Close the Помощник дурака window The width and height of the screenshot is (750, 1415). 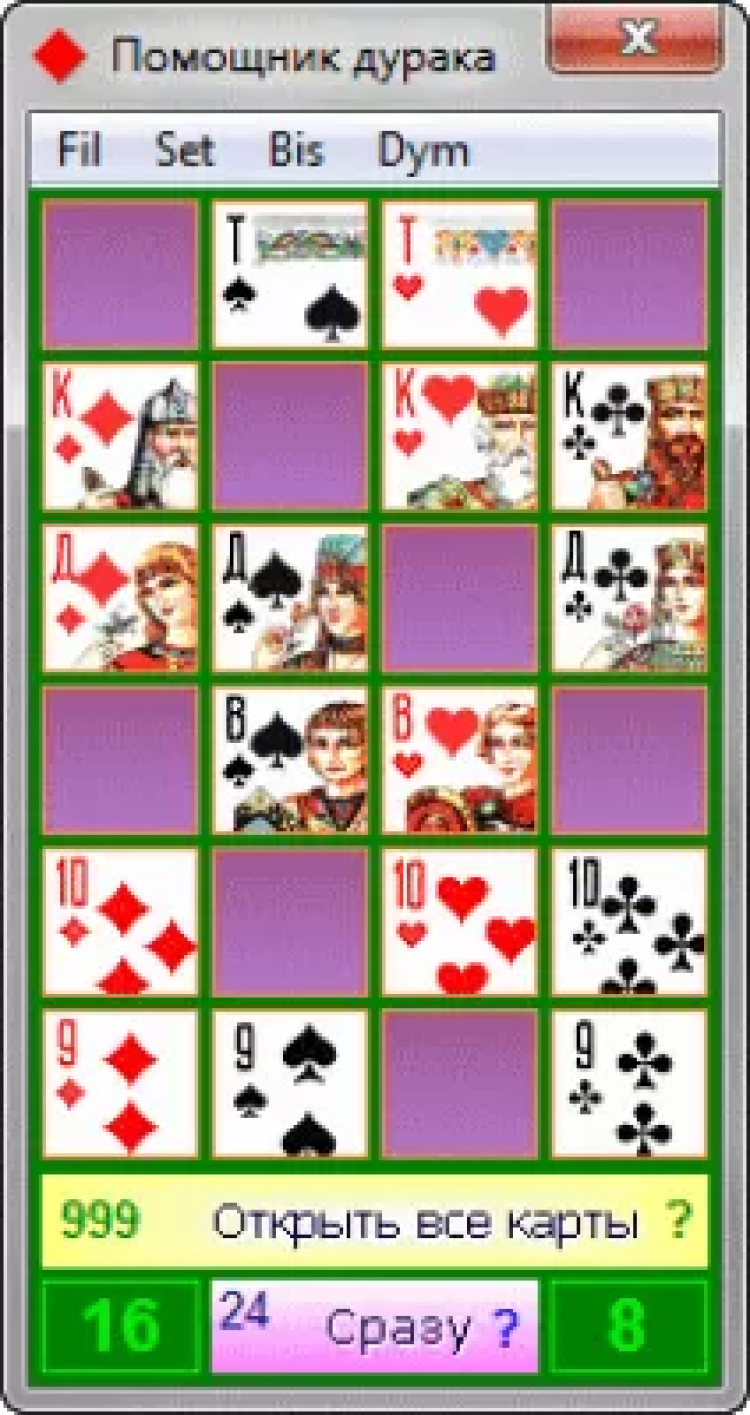pyautogui.click(x=634, y=40)
